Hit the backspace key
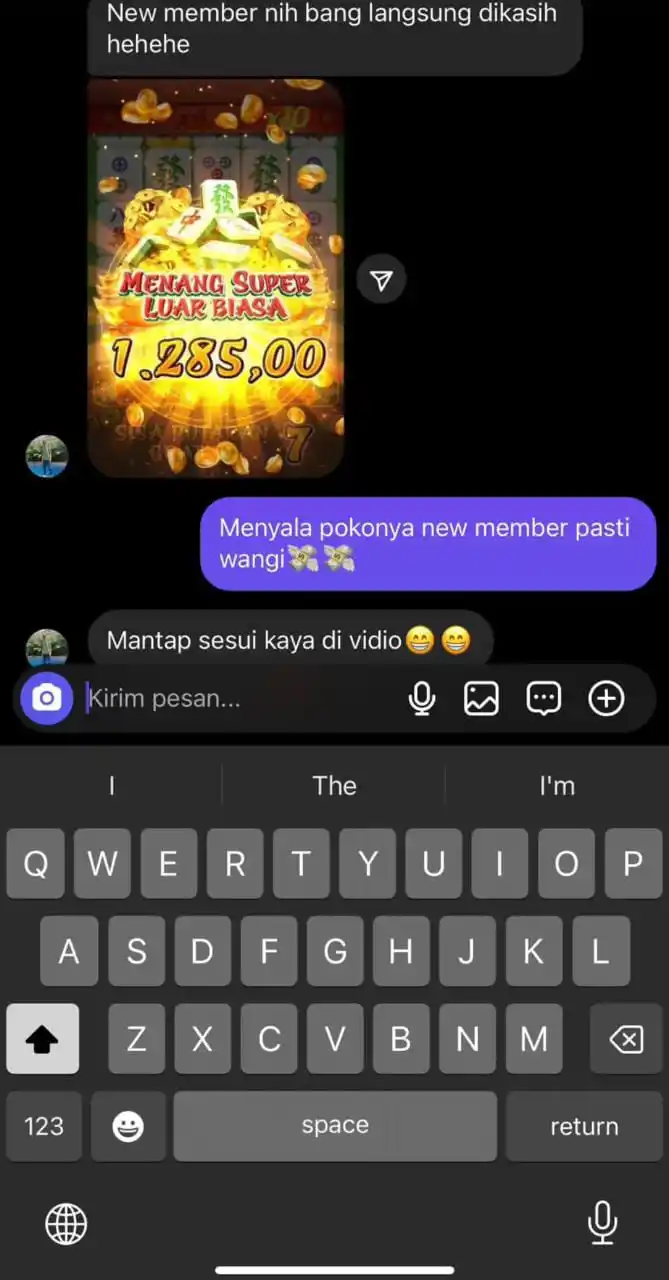Viewport: 669px width, 1280px height. [x=625, y=1040]
